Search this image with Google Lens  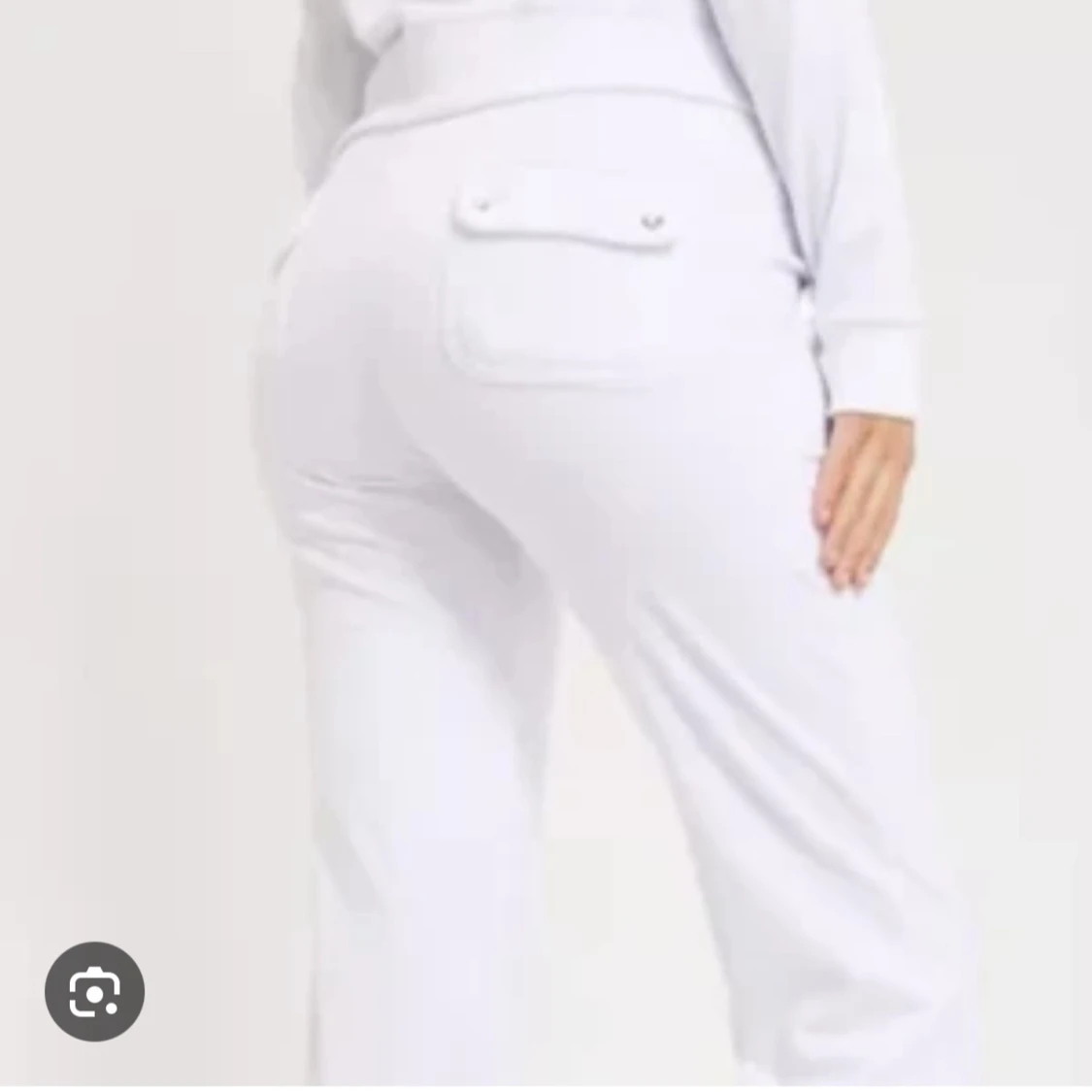pos(94,991)
